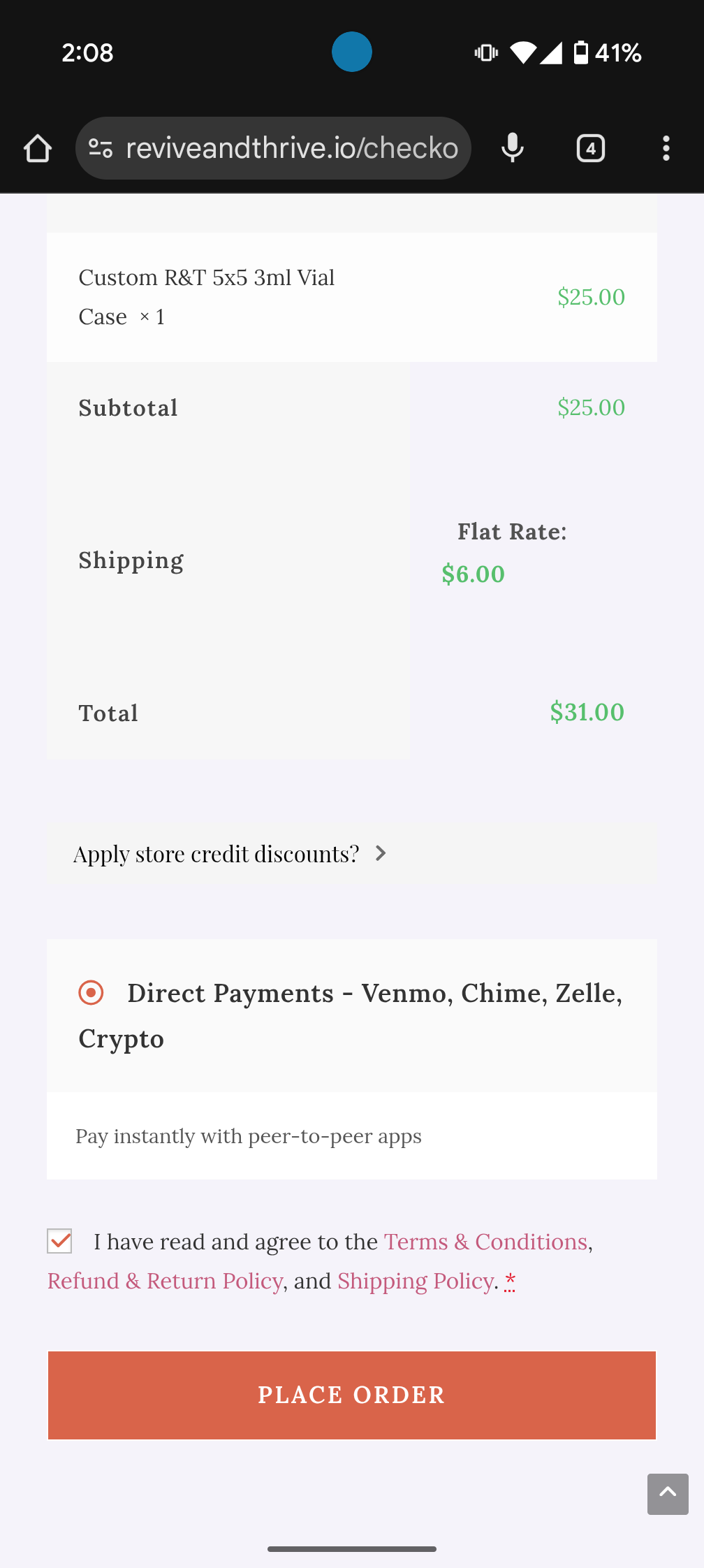Tap the browser home icon
Screen dimensions: 704x1568
[38, 148]
